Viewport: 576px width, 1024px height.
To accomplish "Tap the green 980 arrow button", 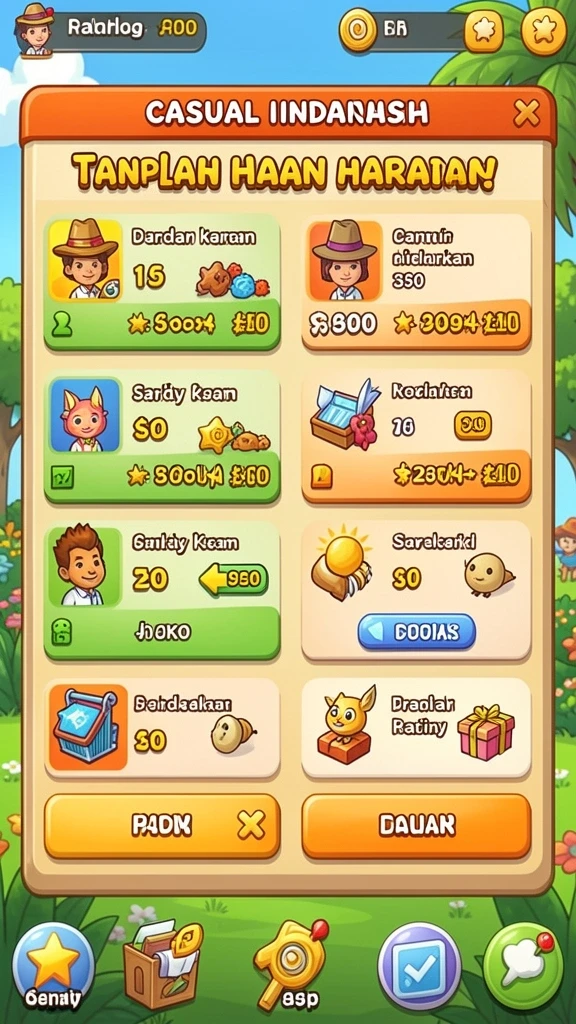I will tap(233, 579).
